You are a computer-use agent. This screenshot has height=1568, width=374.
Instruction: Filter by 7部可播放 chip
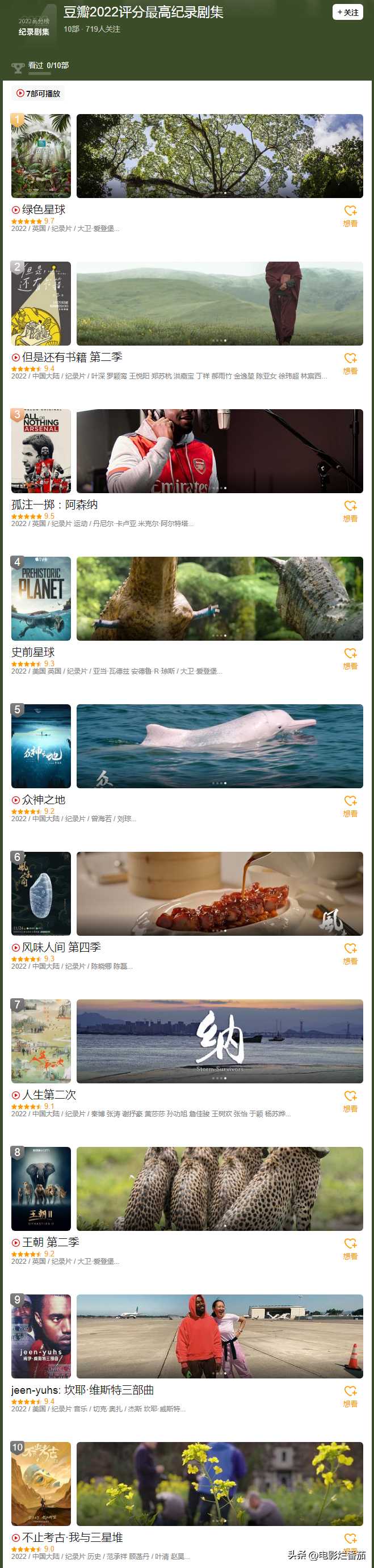pos(39,93)
